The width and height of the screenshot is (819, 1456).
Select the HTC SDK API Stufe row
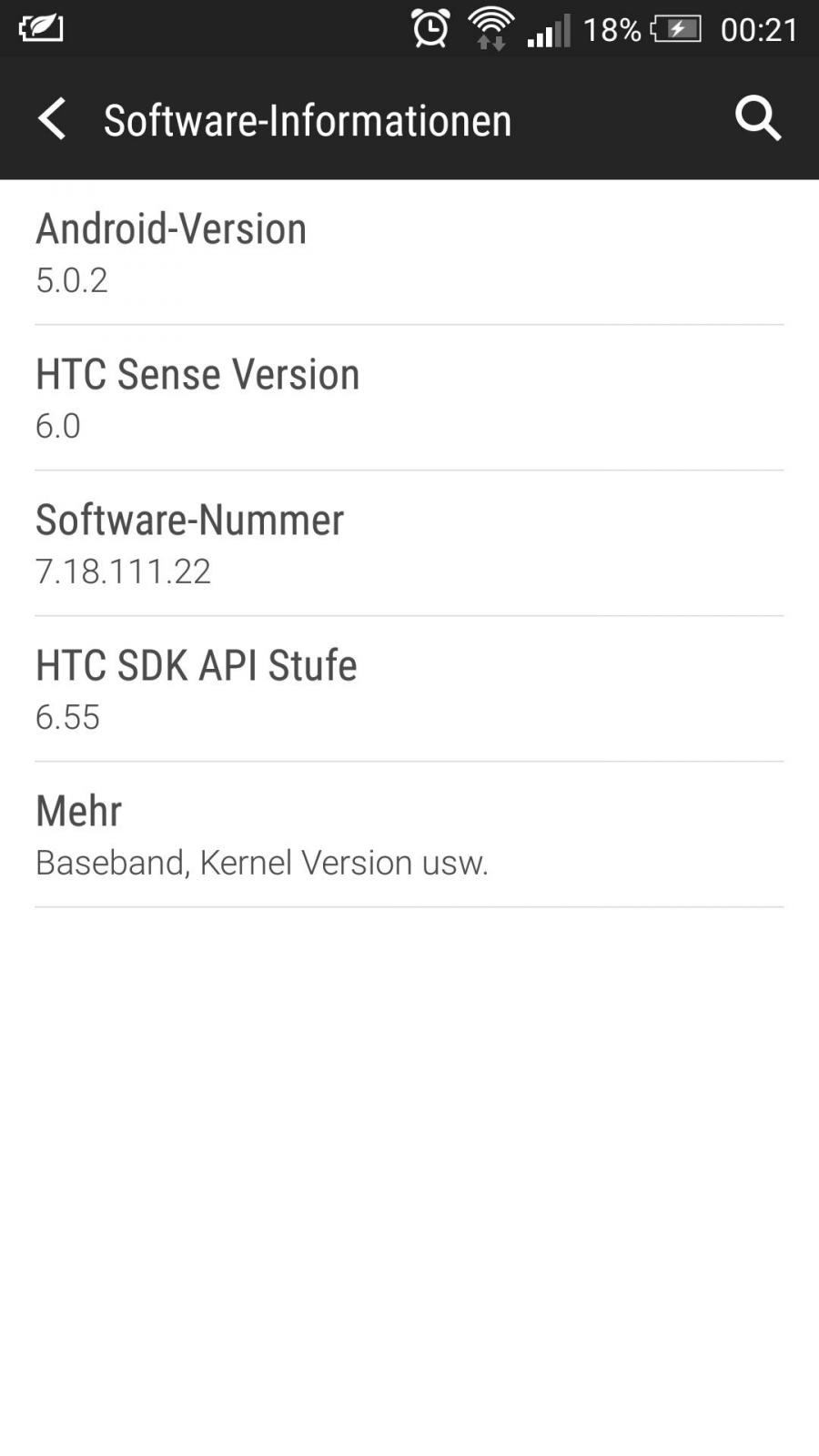coord(409,689)
